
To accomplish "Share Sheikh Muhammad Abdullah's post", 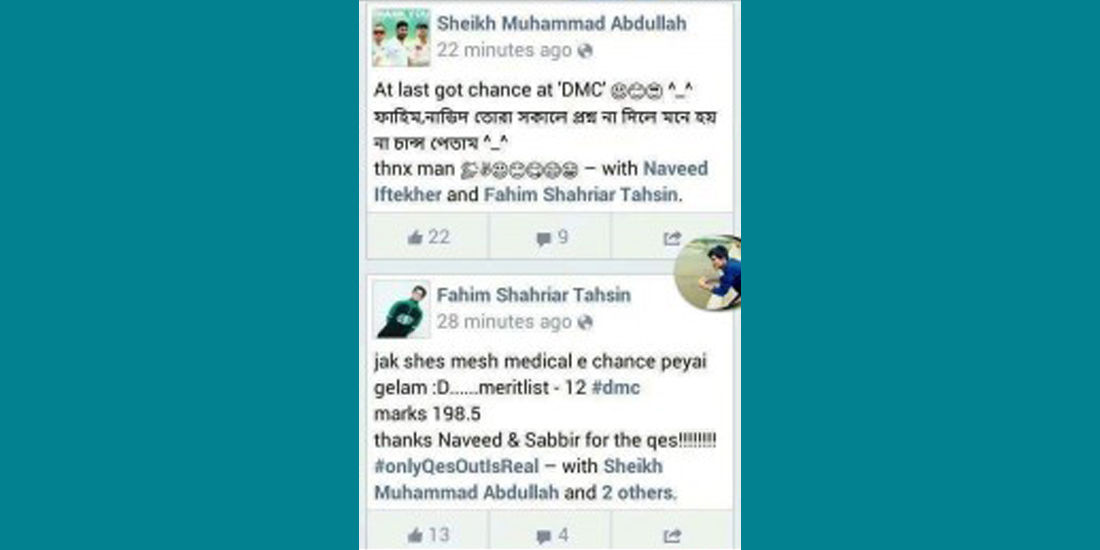I will [671, 238].
